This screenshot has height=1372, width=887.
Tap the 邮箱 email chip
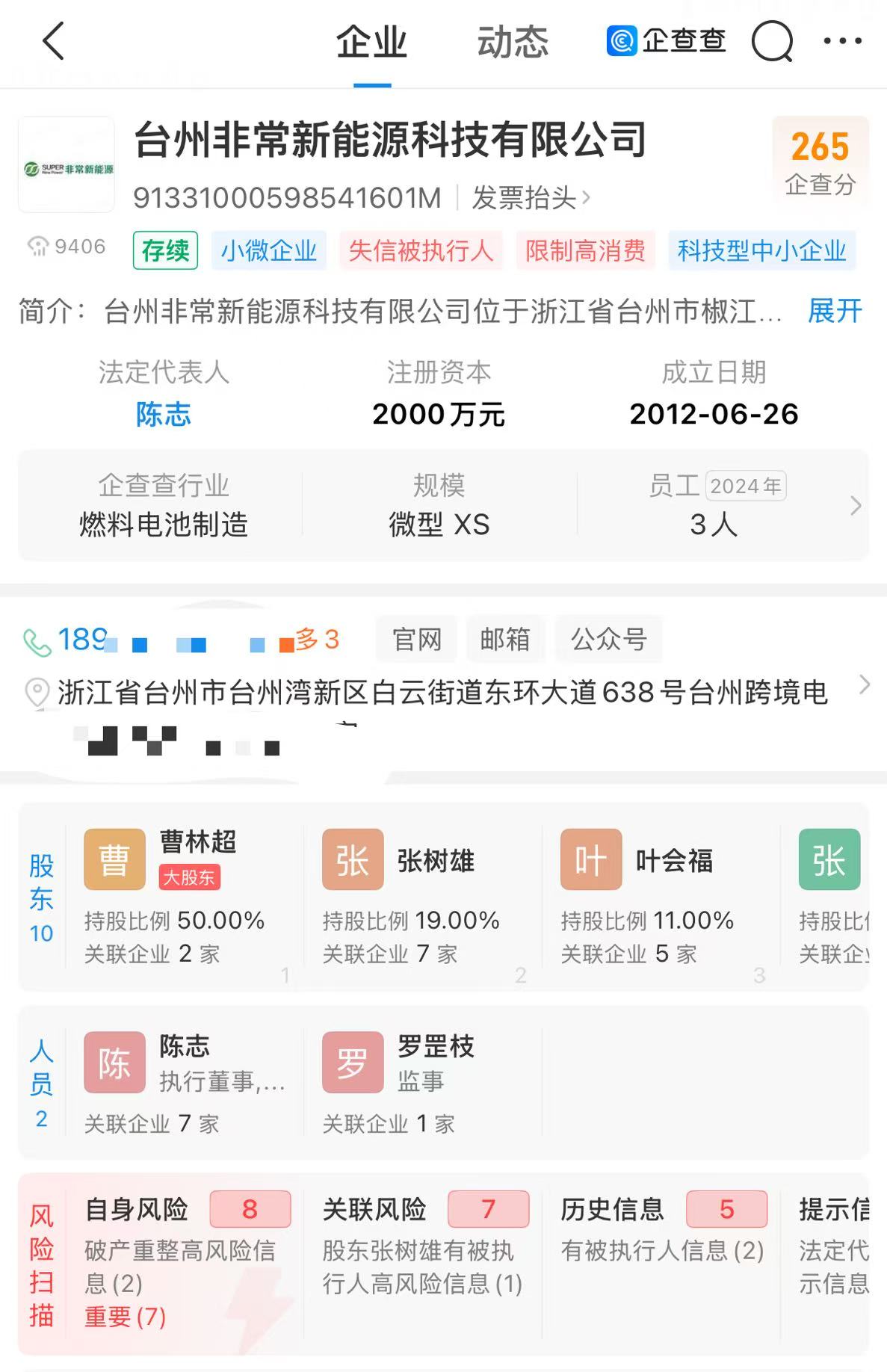[x=505, y=640]
